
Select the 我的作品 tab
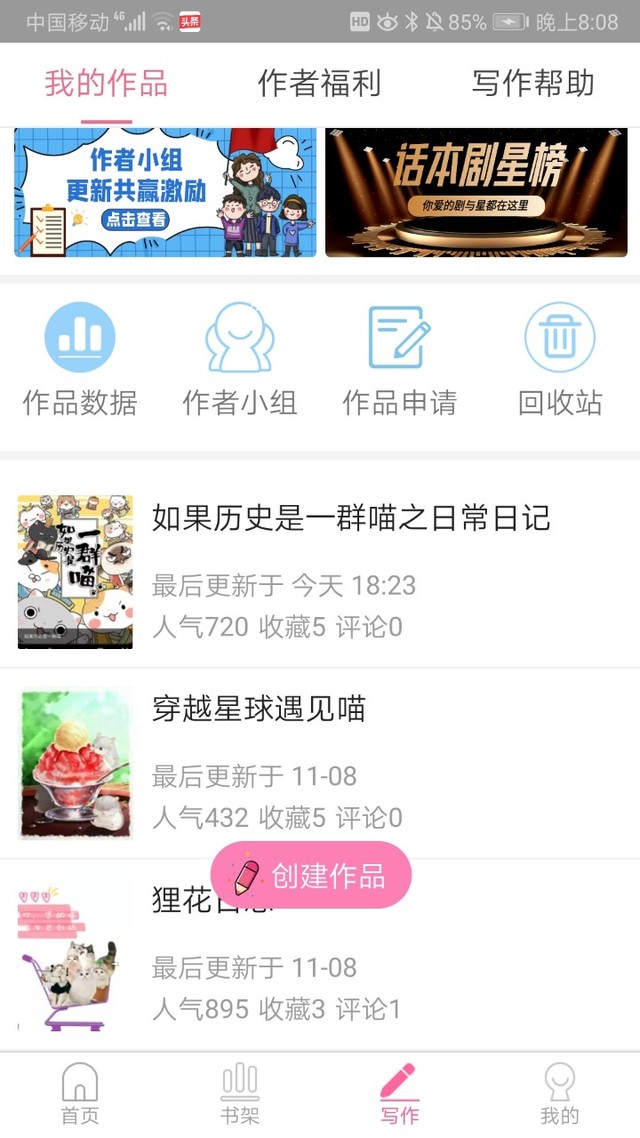[106, 83]
